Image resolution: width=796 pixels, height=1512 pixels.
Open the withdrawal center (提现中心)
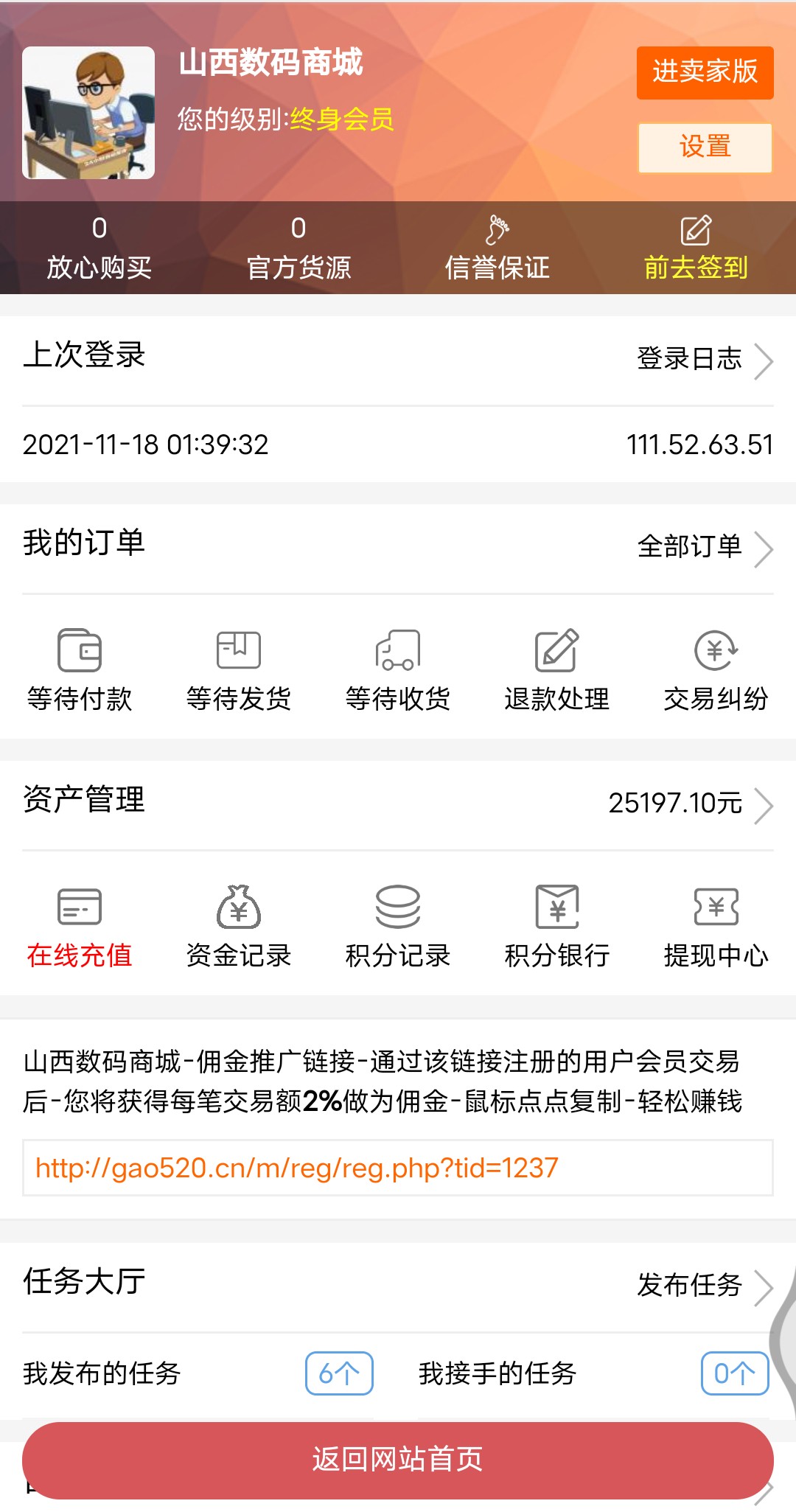(716, 926)
